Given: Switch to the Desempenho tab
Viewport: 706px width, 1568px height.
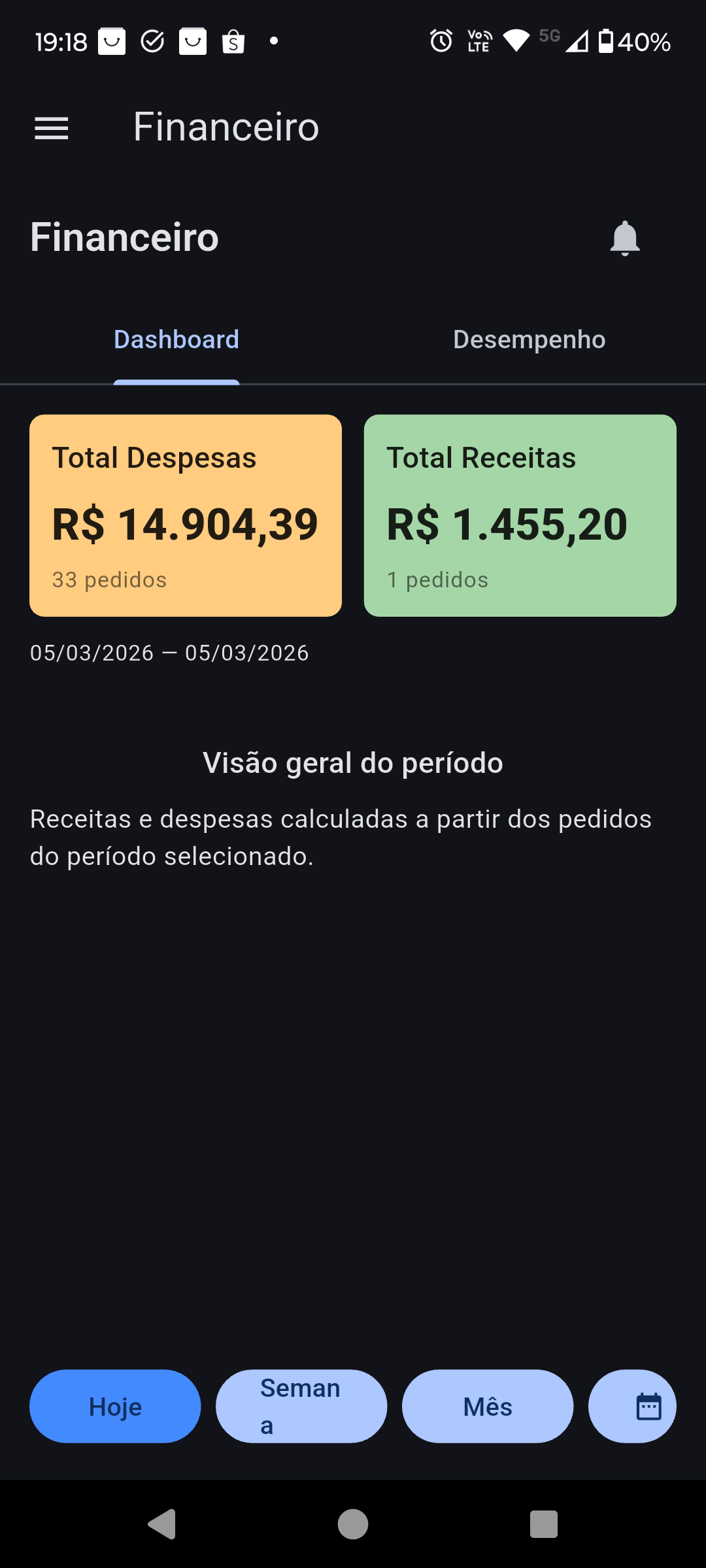Looking at the screenshot, I should click(529, 339).
